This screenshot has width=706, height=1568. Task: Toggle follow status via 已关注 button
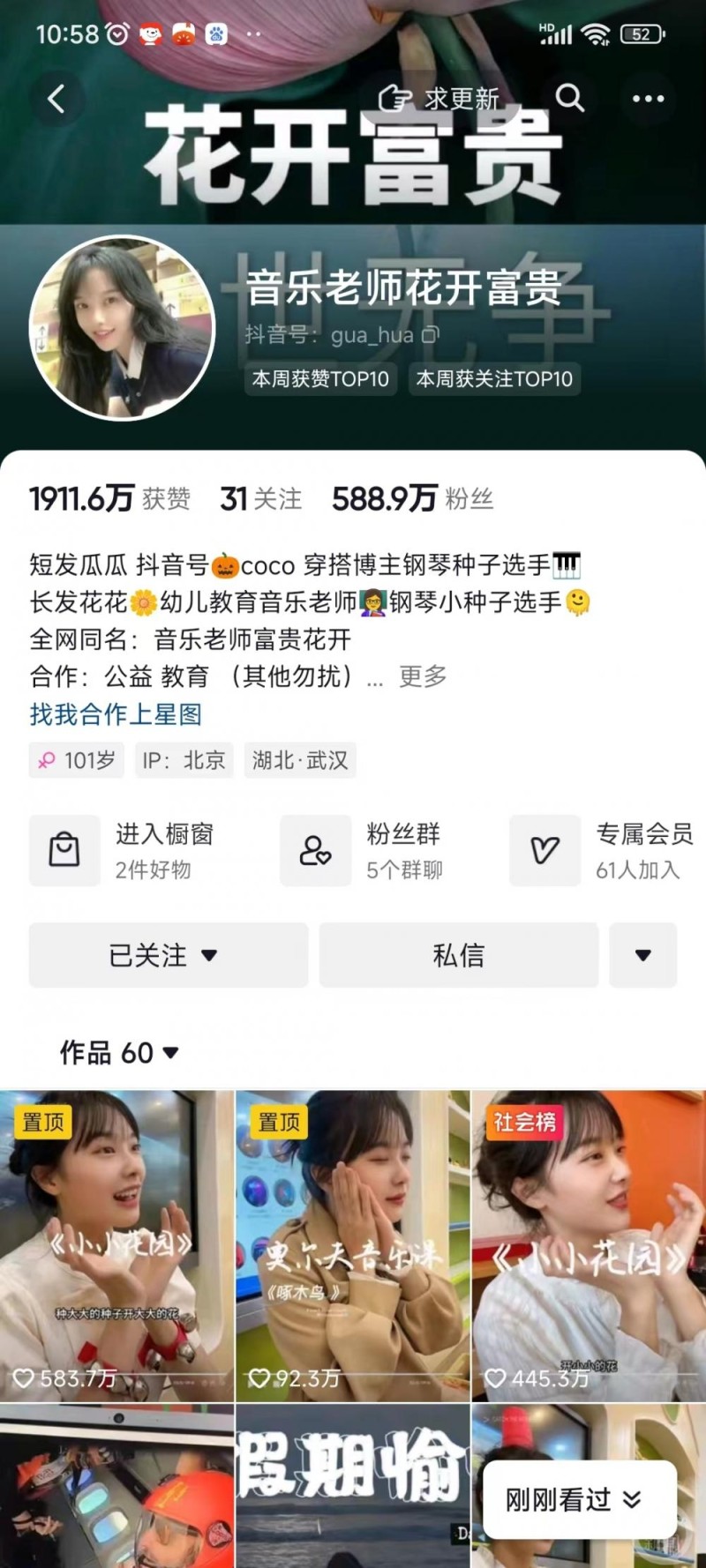pos(150,955)
